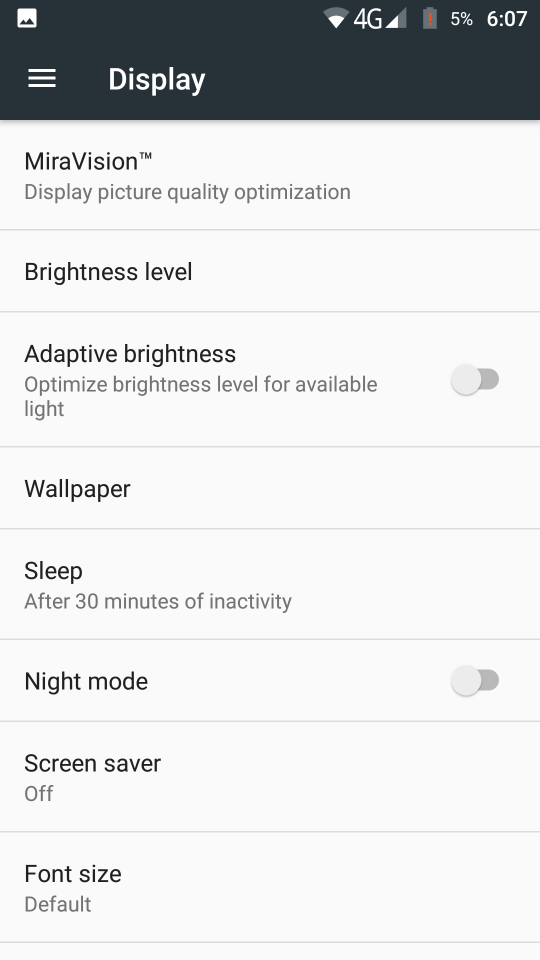540x960 pixels.
Task: Open MiraVision picture quality settings
Action: [x=270, y=176]
